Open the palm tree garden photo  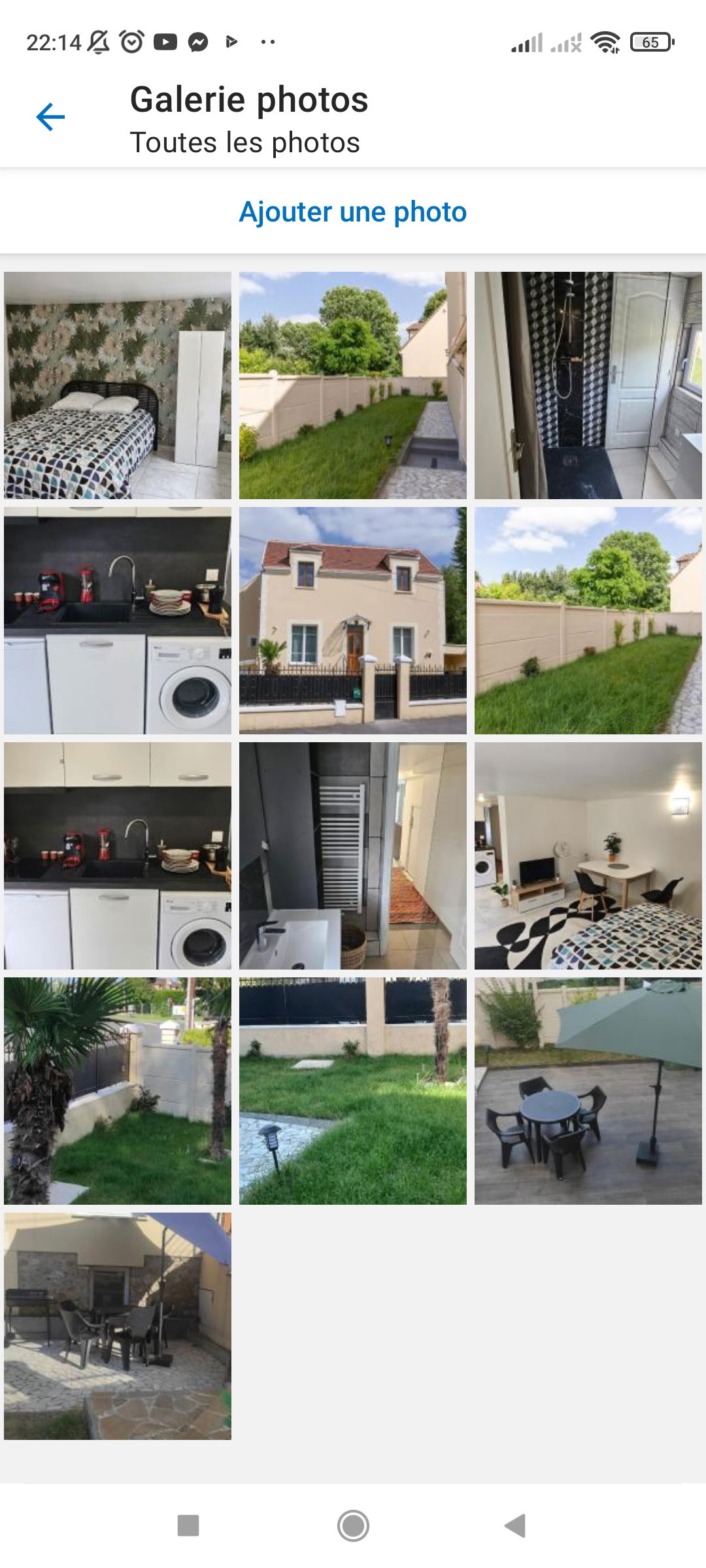point(118,1091)
